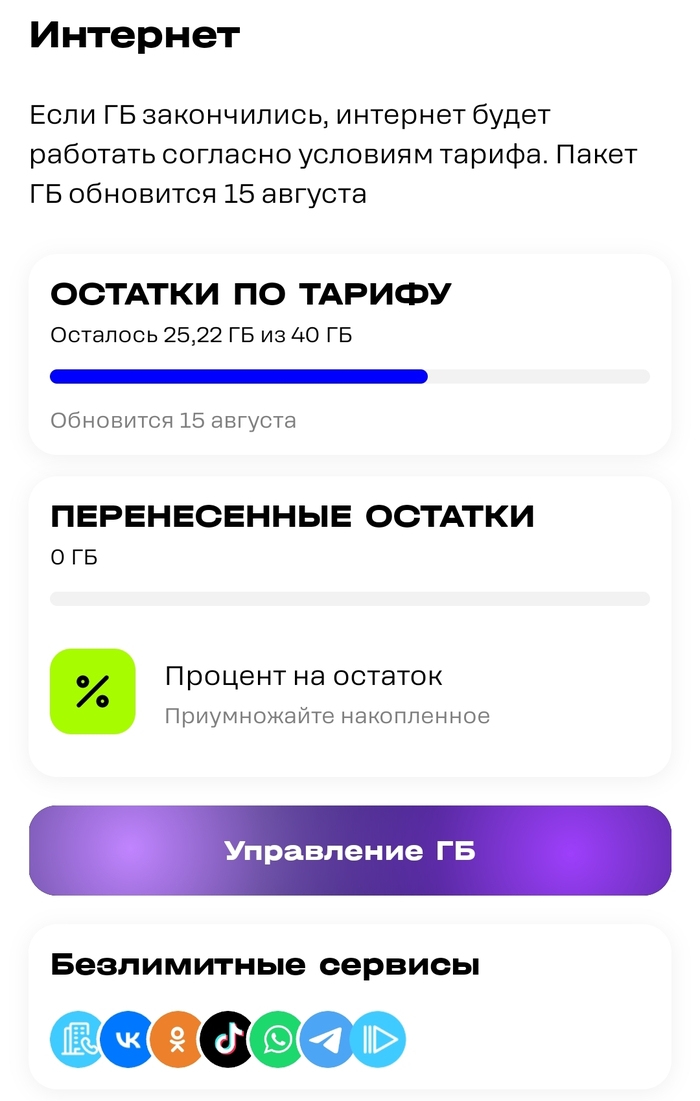700x1101 pixels.
Task: Open the Процент на остаток row
Action: tap(303, 692)
